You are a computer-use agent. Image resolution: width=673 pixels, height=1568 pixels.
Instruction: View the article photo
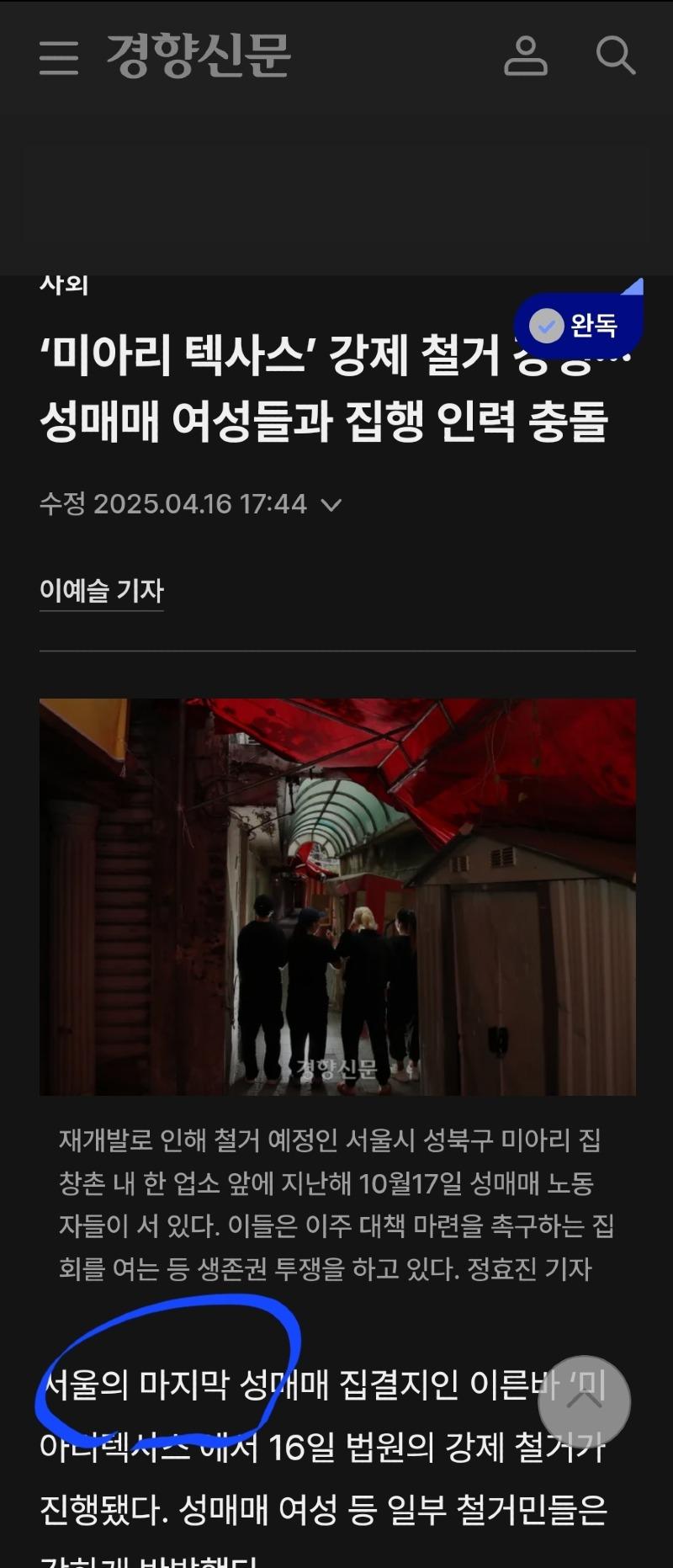click(x=337, y=896)
